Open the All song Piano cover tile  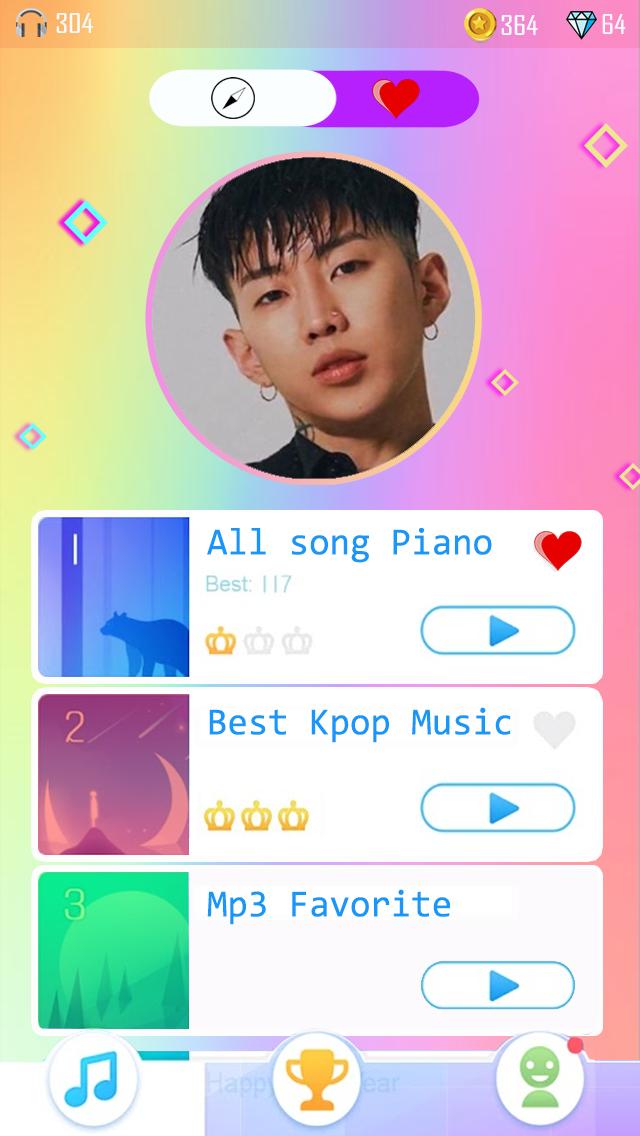113,597
